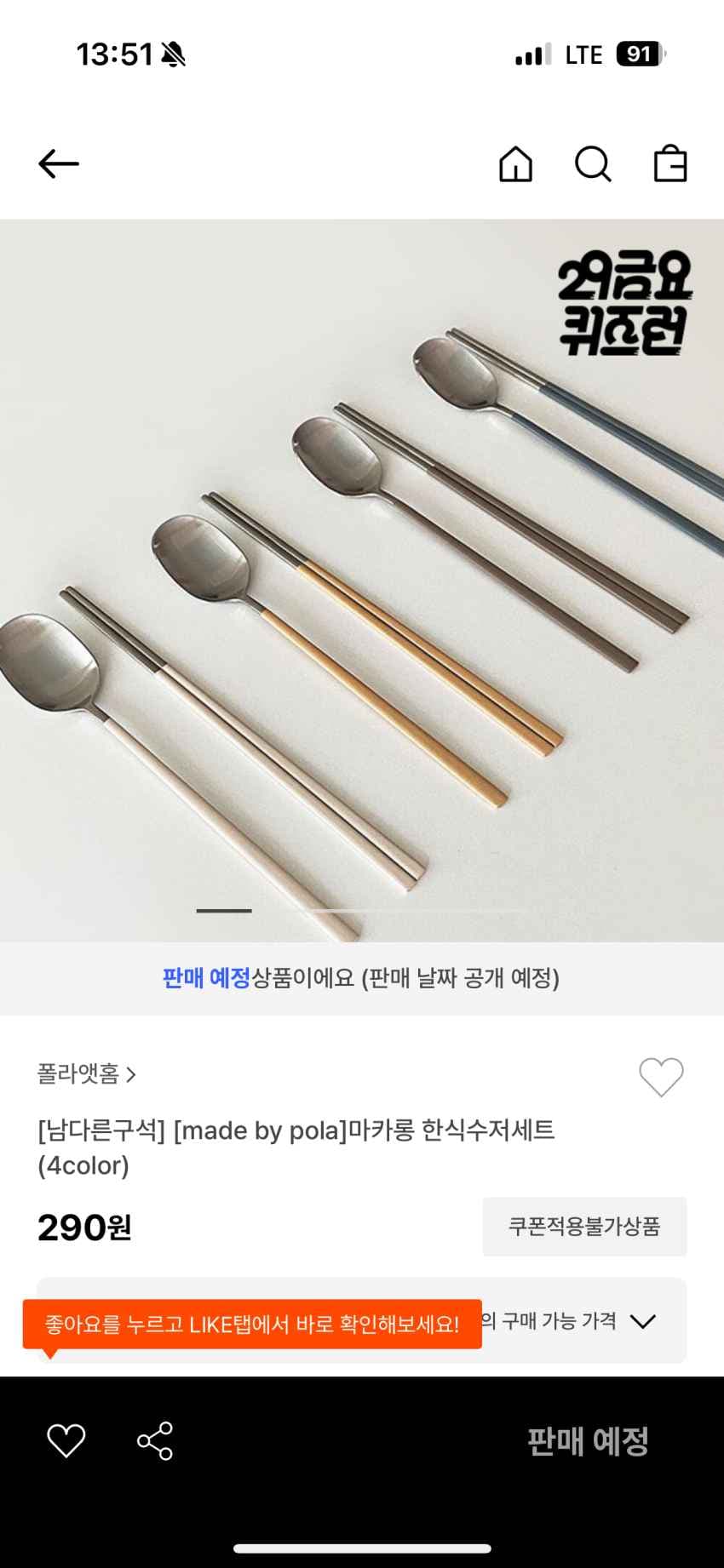The width and height of the screenshot is (724, 1568).
Task: Open the 폴라앳홈 brand page
Action: 87,1074
